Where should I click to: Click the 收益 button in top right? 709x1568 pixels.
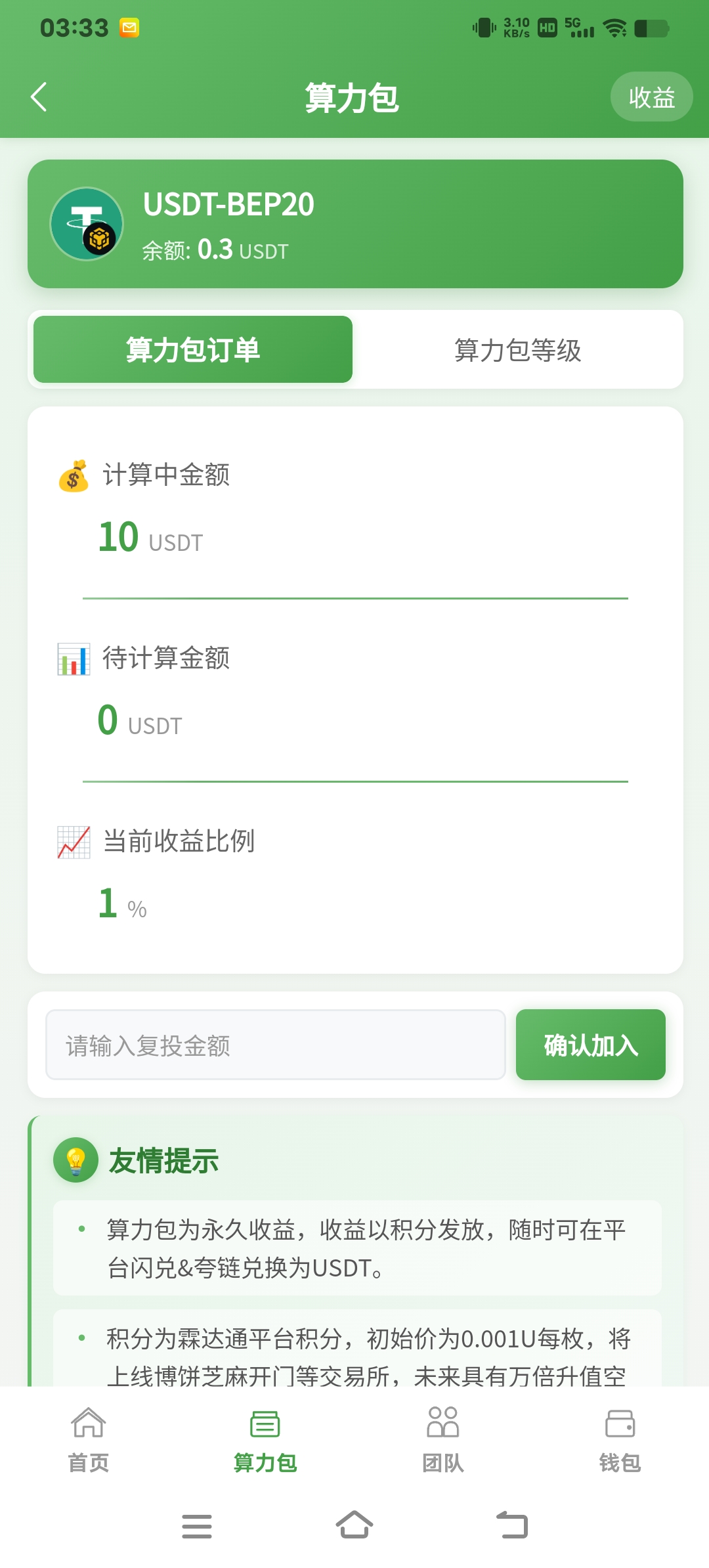pos(651,97)
